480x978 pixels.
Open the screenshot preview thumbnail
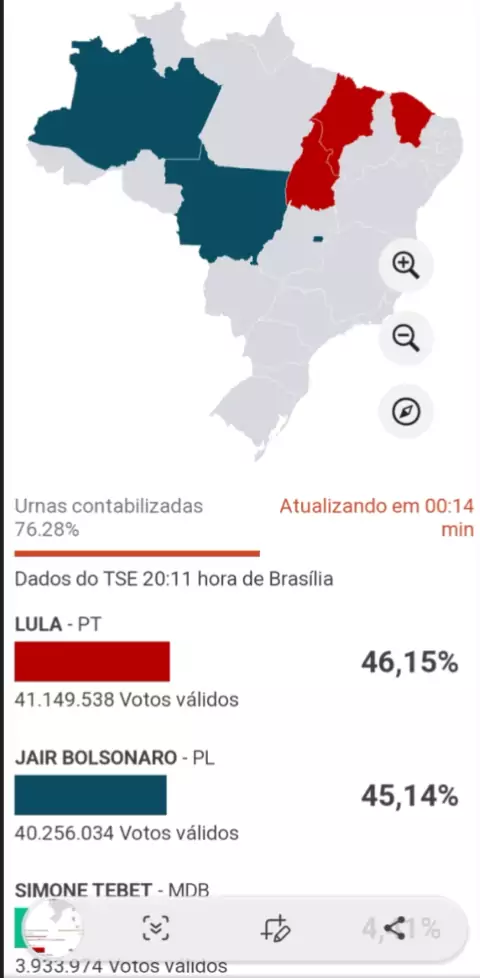tap(53, 929)
